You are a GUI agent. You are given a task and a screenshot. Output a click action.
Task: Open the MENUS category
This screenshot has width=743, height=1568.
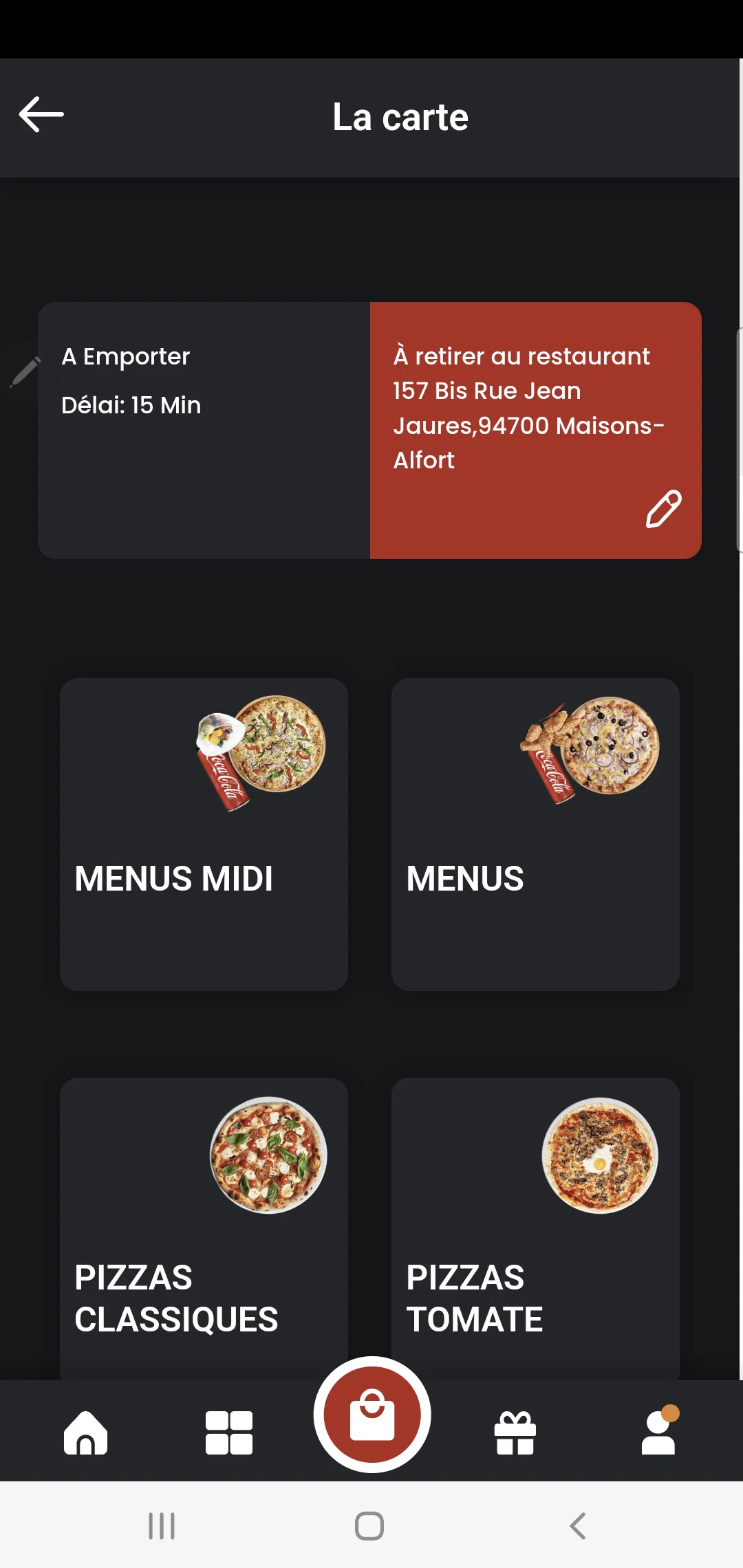pos(535,834)
